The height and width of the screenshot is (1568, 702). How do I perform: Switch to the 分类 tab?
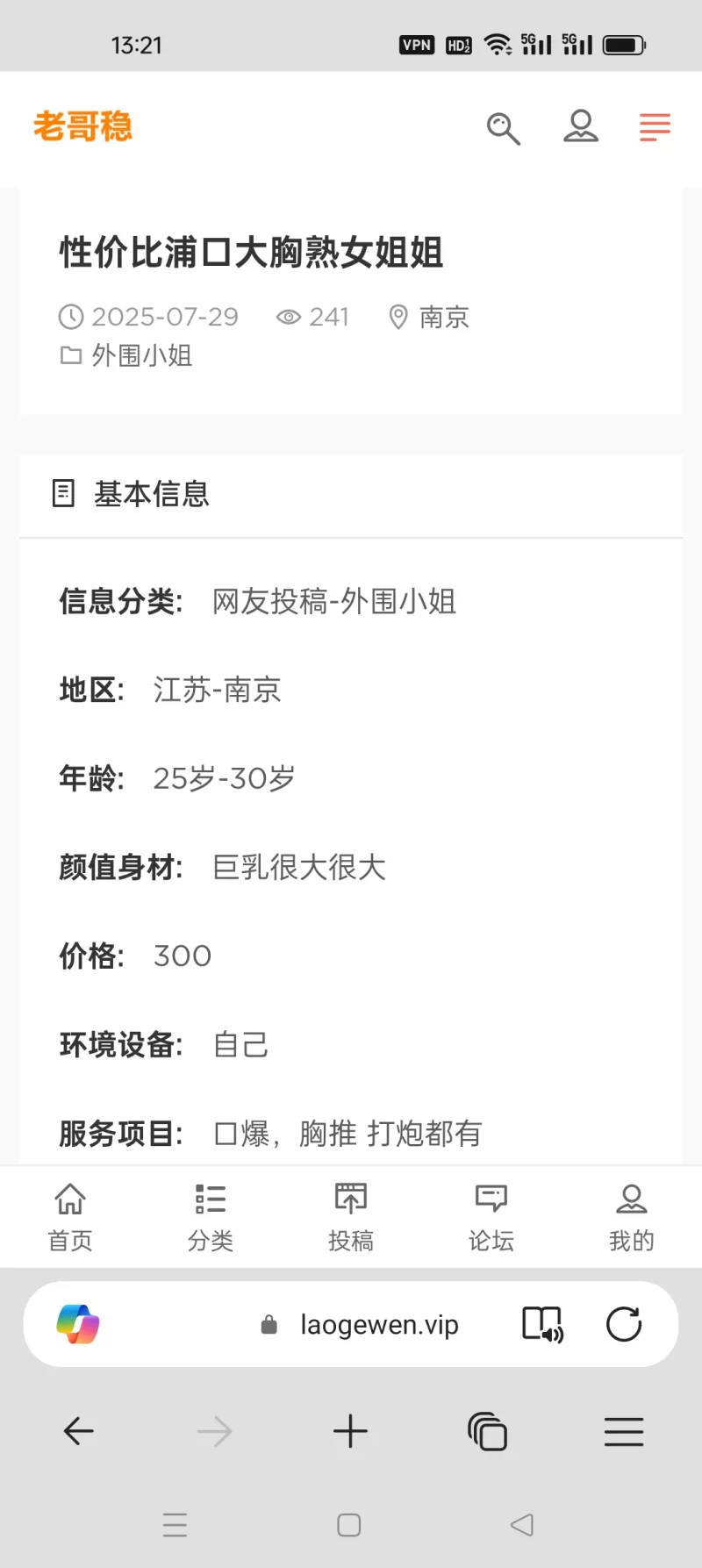coord(211,1217)
